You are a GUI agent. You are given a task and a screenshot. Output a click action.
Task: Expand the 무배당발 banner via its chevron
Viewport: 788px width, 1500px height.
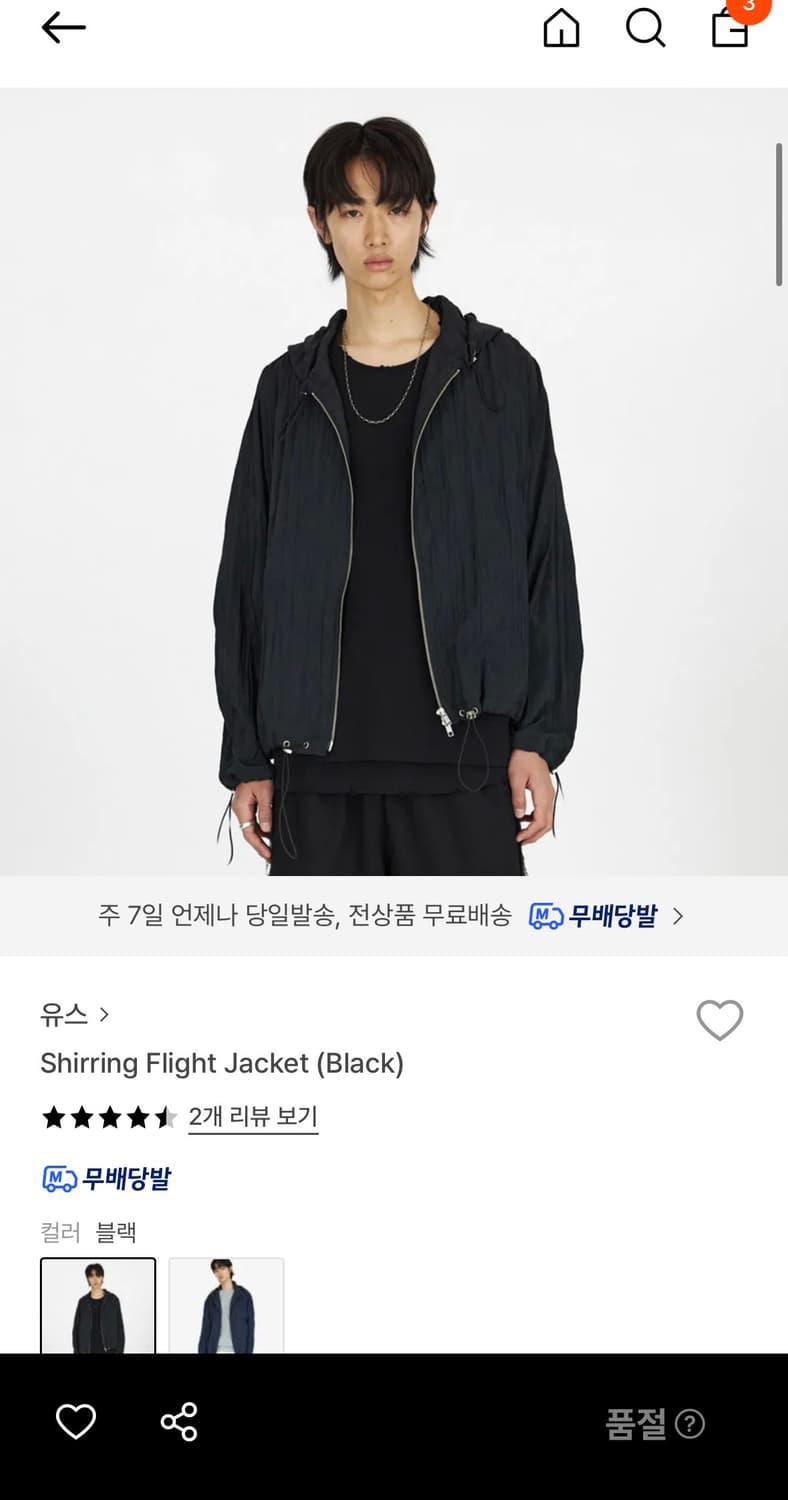click(677, 916)
